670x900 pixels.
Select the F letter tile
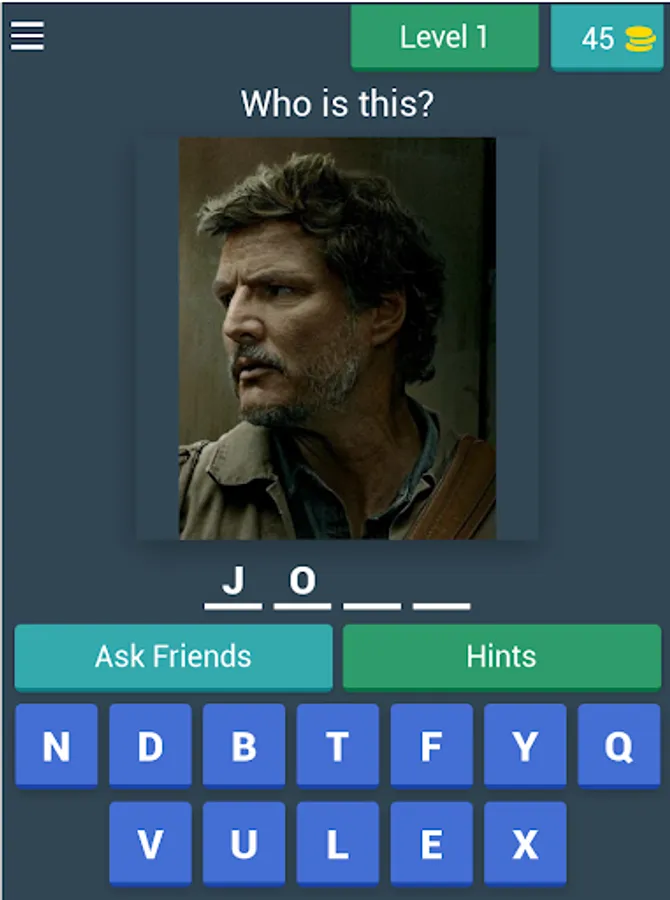pyautogui.click(x=431, y=746)
